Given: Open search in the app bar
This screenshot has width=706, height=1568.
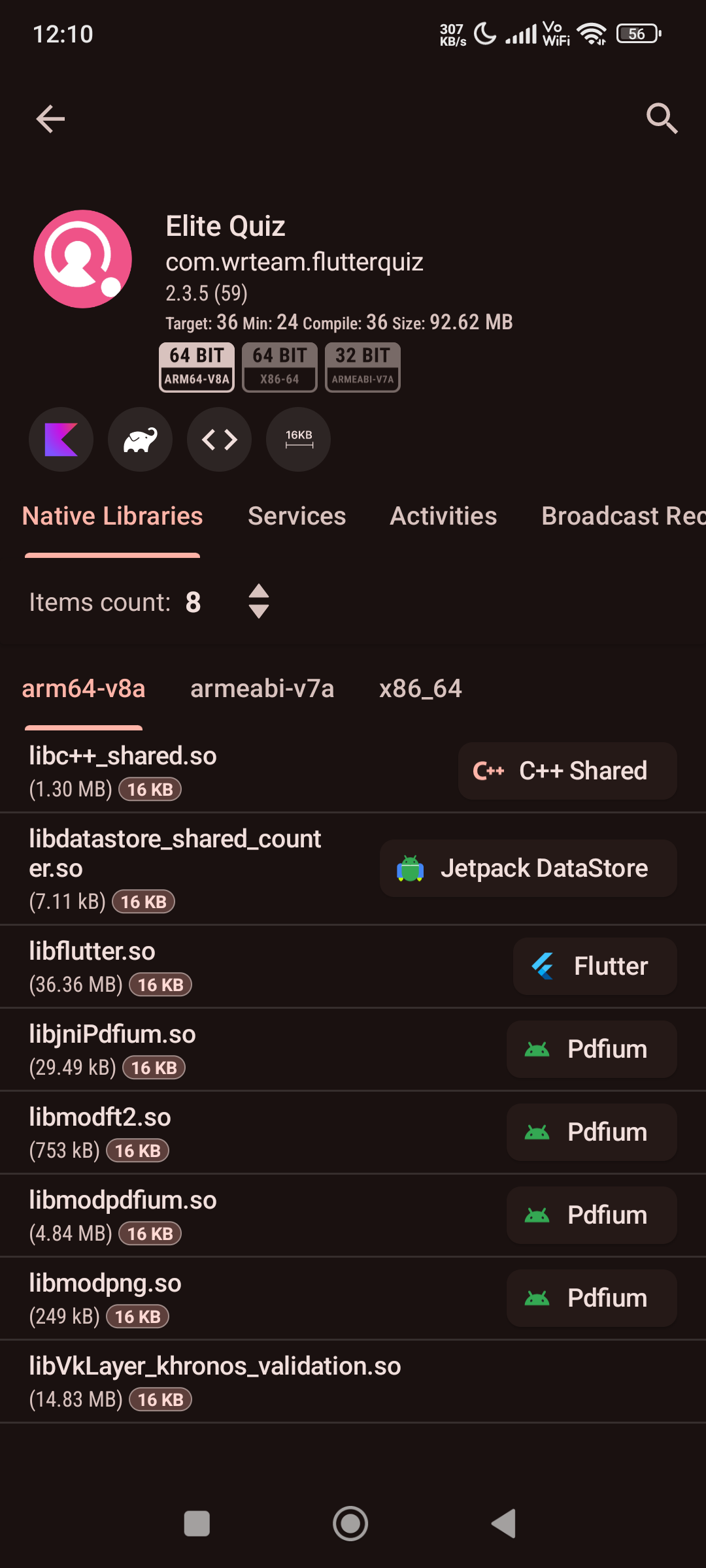Looking at the screenshot, I should click(662, 119).
